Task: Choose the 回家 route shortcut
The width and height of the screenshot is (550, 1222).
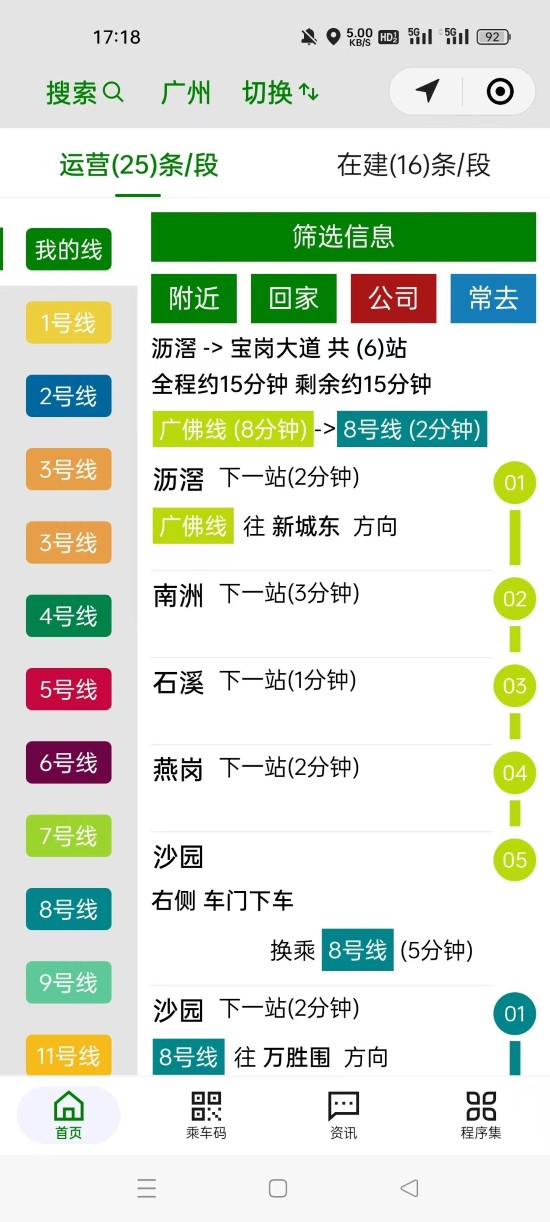Action: pyautogui.click(x=294, y=298)
